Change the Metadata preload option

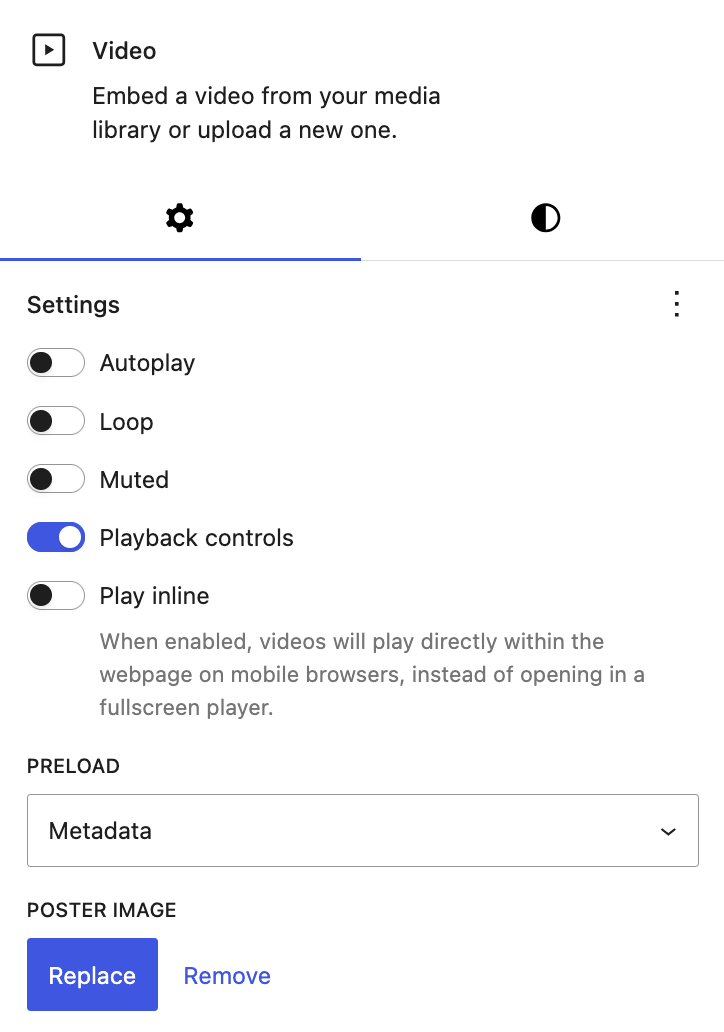click(362, 830)
